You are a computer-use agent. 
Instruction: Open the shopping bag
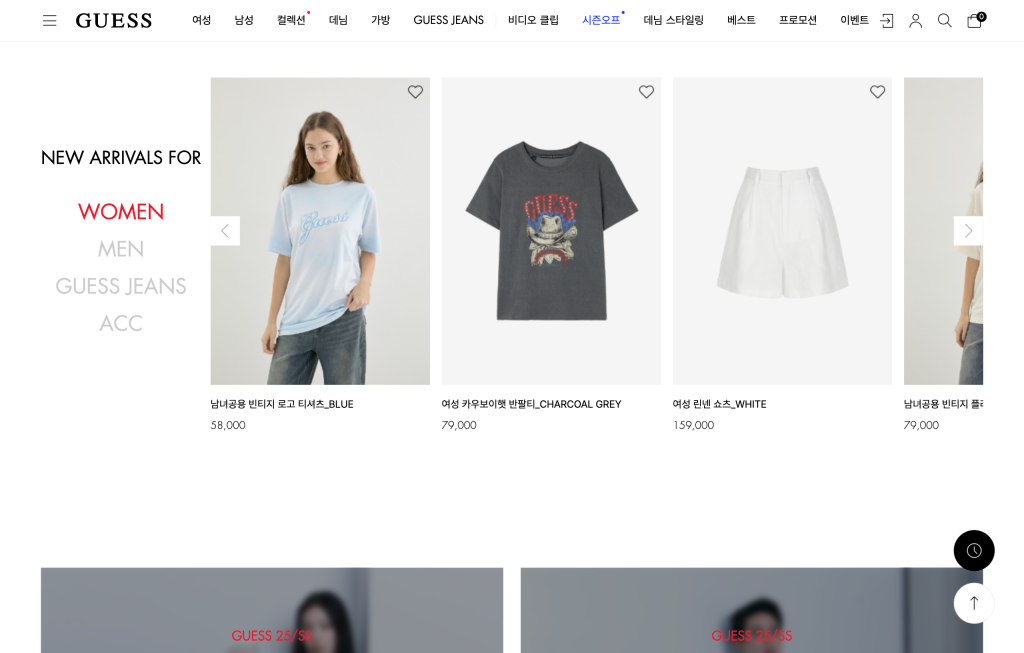click(x=974, y=20)
